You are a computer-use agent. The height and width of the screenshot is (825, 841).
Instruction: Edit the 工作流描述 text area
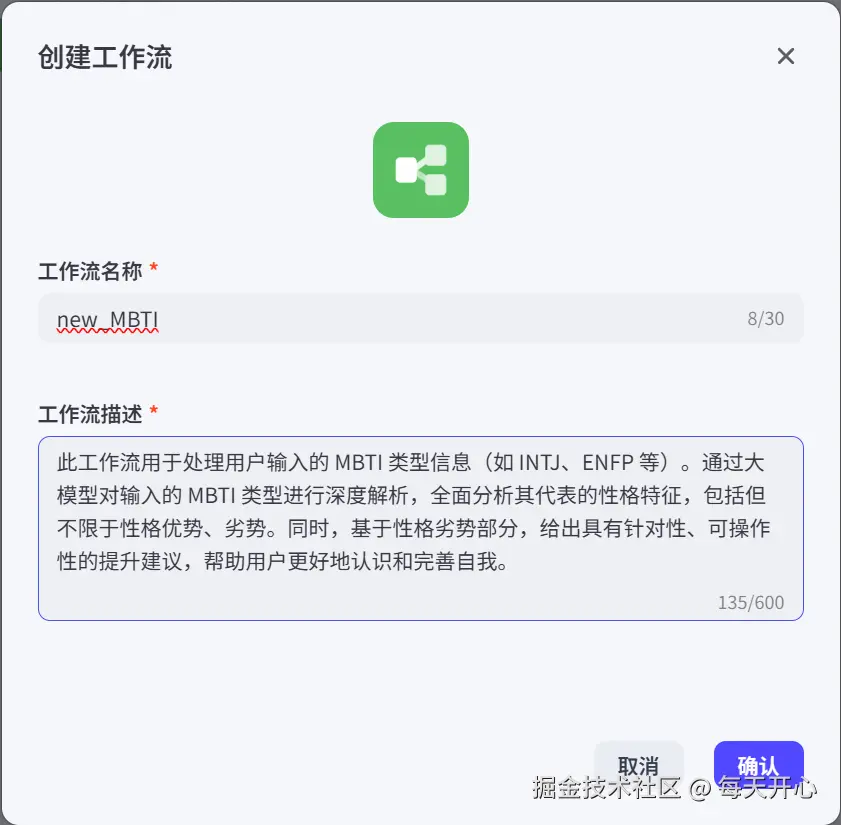tap(420, 528)
